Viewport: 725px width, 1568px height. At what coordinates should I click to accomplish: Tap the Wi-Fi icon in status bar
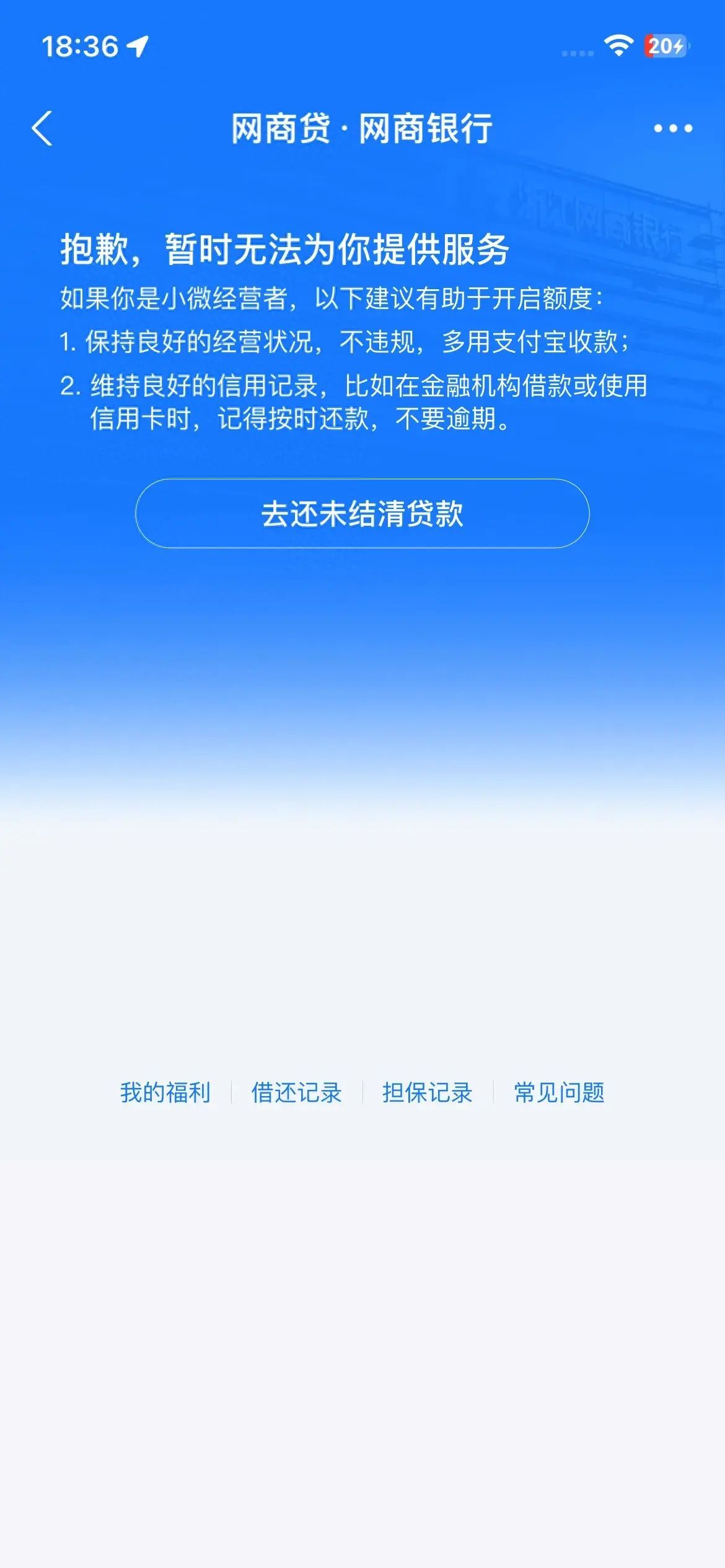tap(619, 45)
